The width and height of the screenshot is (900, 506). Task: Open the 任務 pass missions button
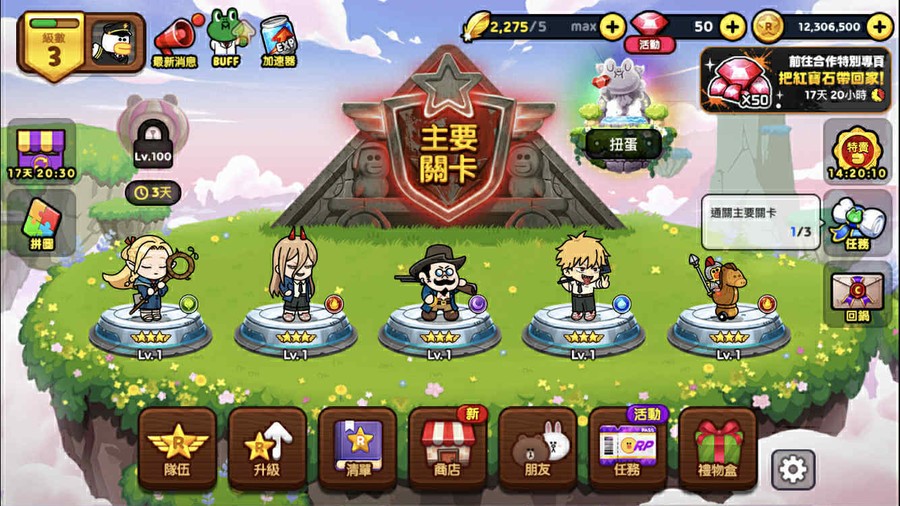click(x=627, y=447)
